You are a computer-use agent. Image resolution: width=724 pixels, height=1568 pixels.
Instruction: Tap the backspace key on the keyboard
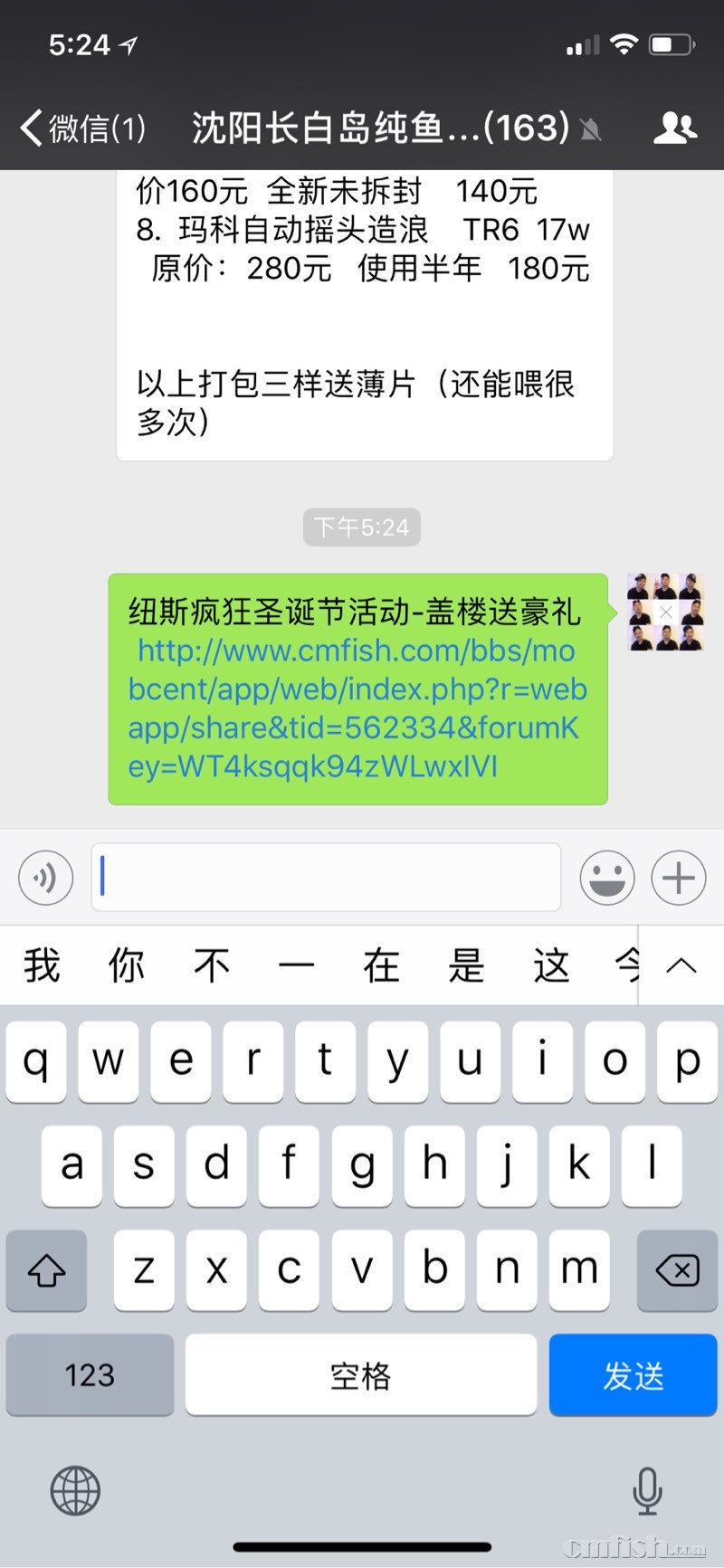pos(678,1270)
